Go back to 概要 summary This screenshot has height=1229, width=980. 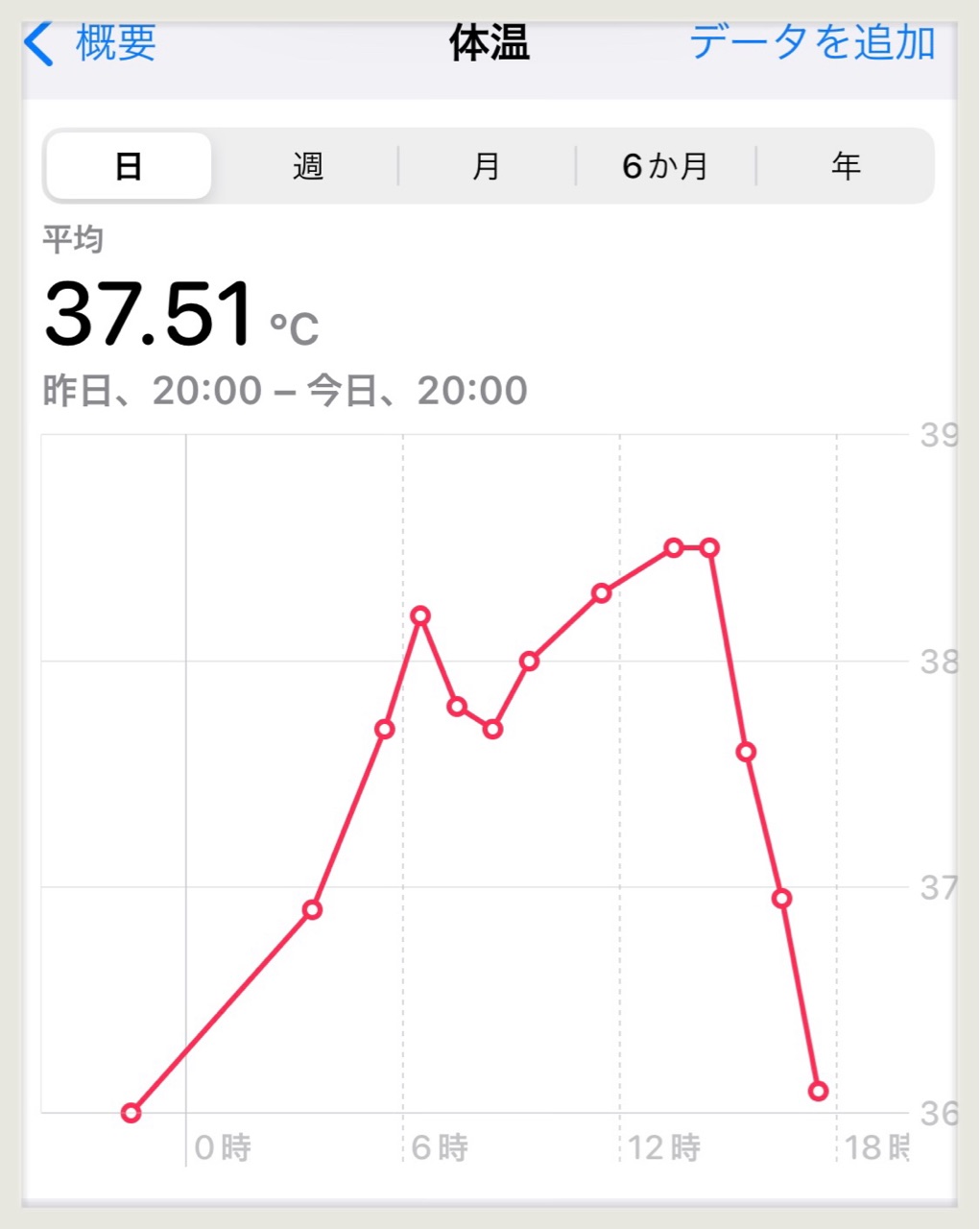click(91, 43)
